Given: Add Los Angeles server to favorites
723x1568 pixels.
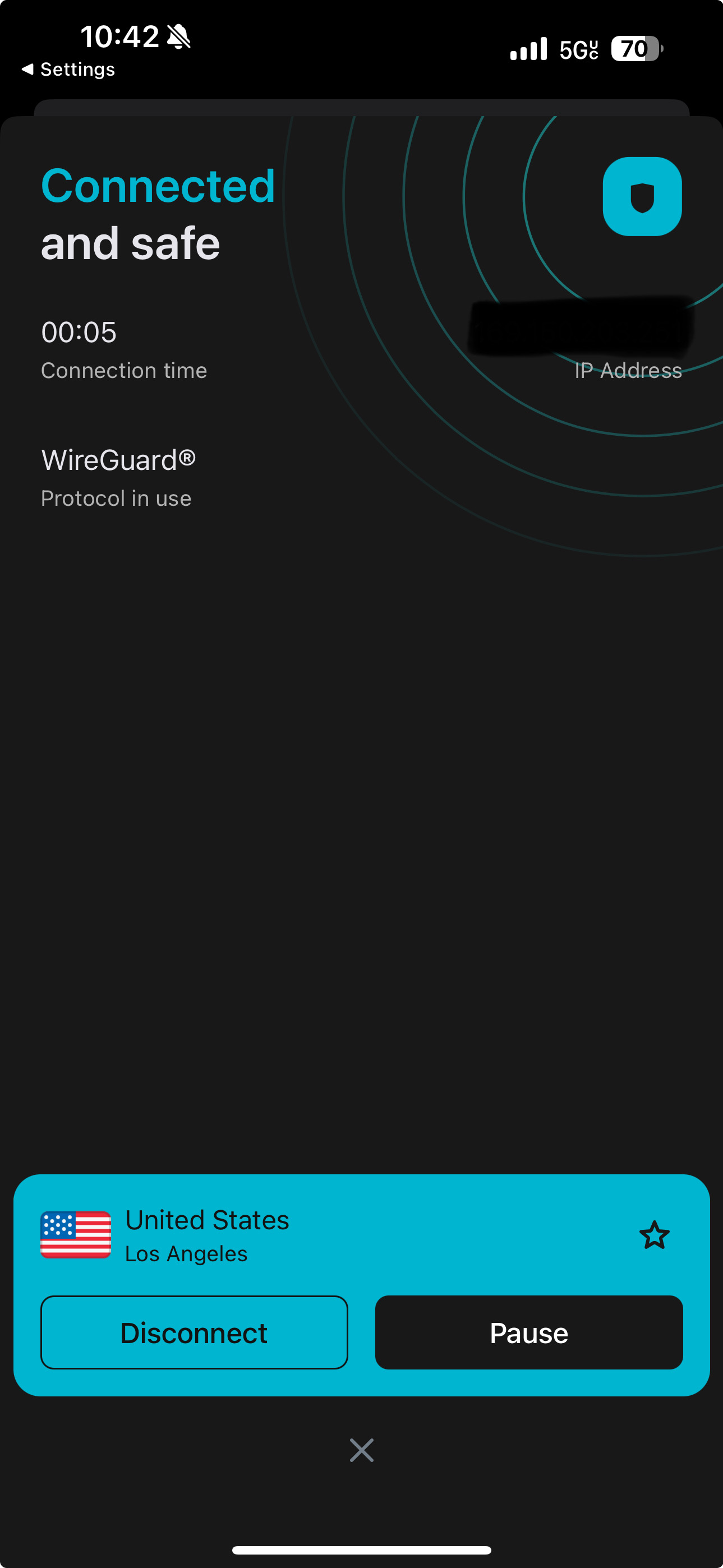Looking at the screenshot, I should pos(653,1235).
